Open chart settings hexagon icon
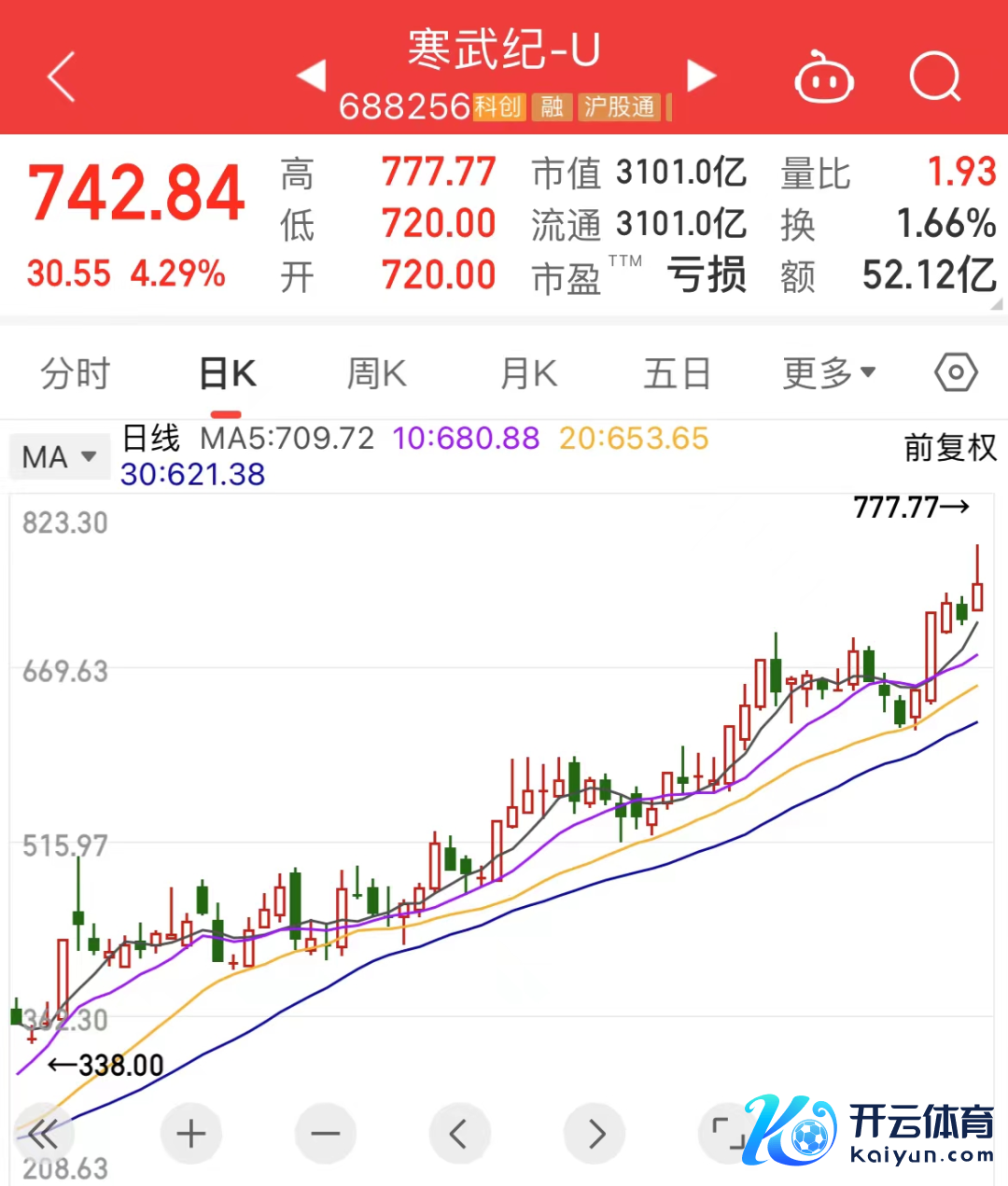The image size is (1008, 1186). click(x=956, y=373)
